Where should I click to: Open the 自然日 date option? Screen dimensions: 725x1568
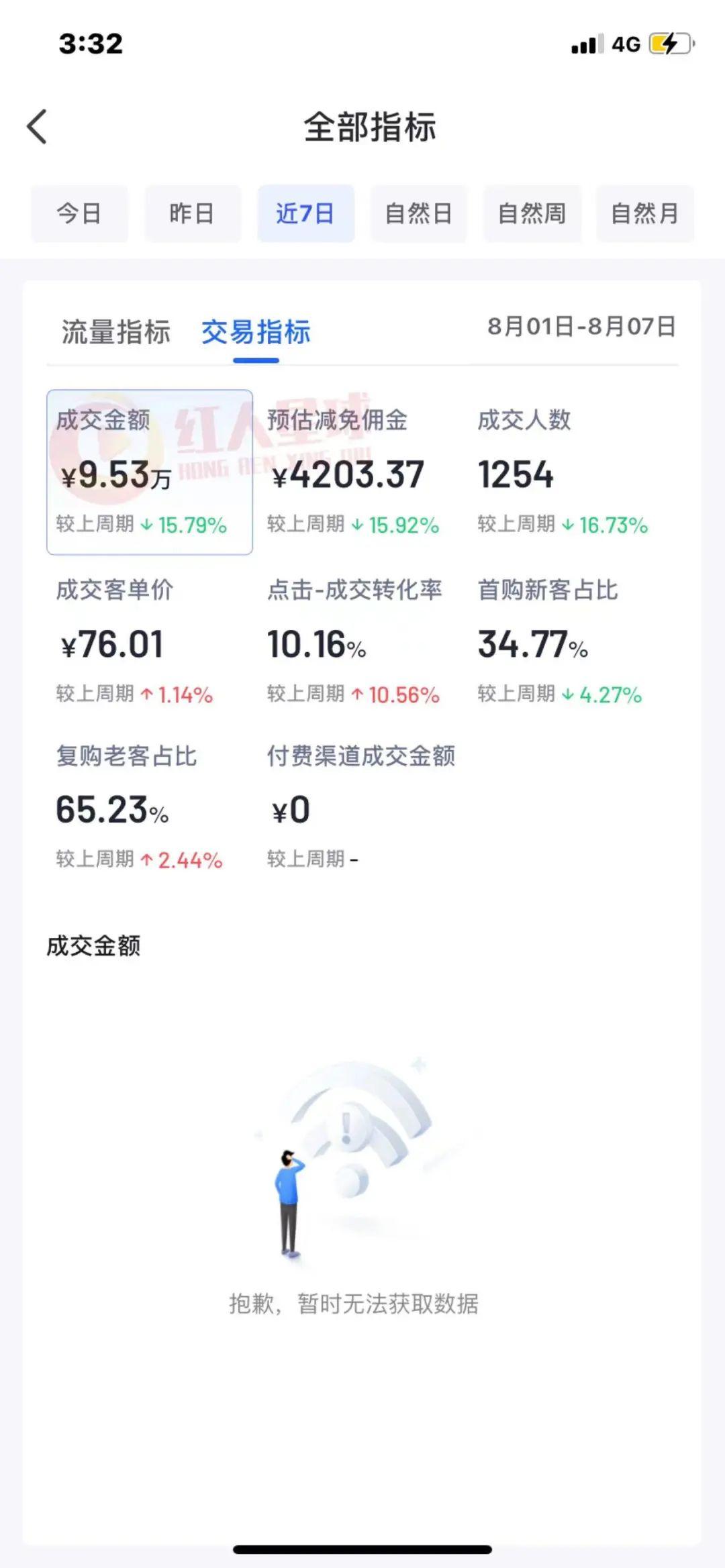tap(419, 213)
